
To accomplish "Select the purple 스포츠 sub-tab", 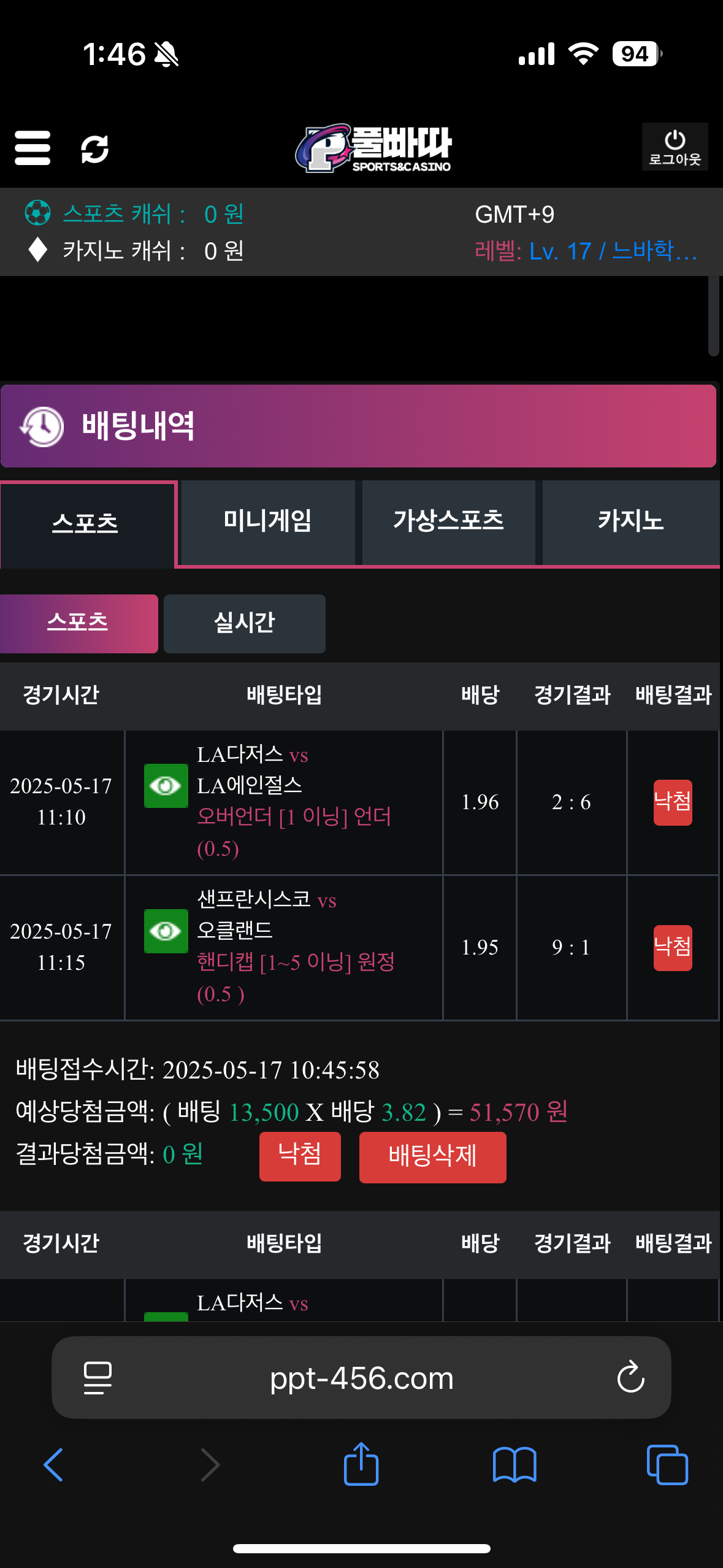I will (x=78, y=623).
